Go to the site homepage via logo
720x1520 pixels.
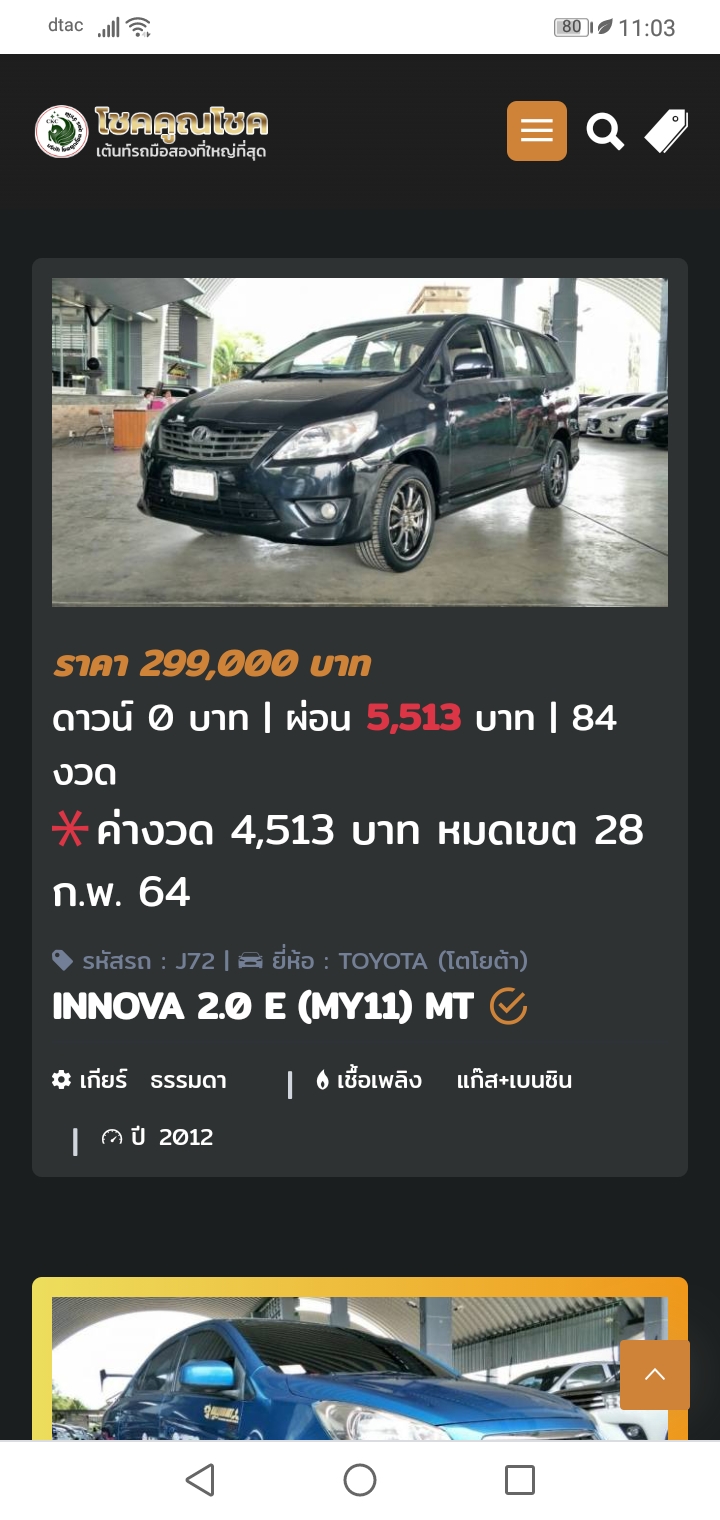152,132
